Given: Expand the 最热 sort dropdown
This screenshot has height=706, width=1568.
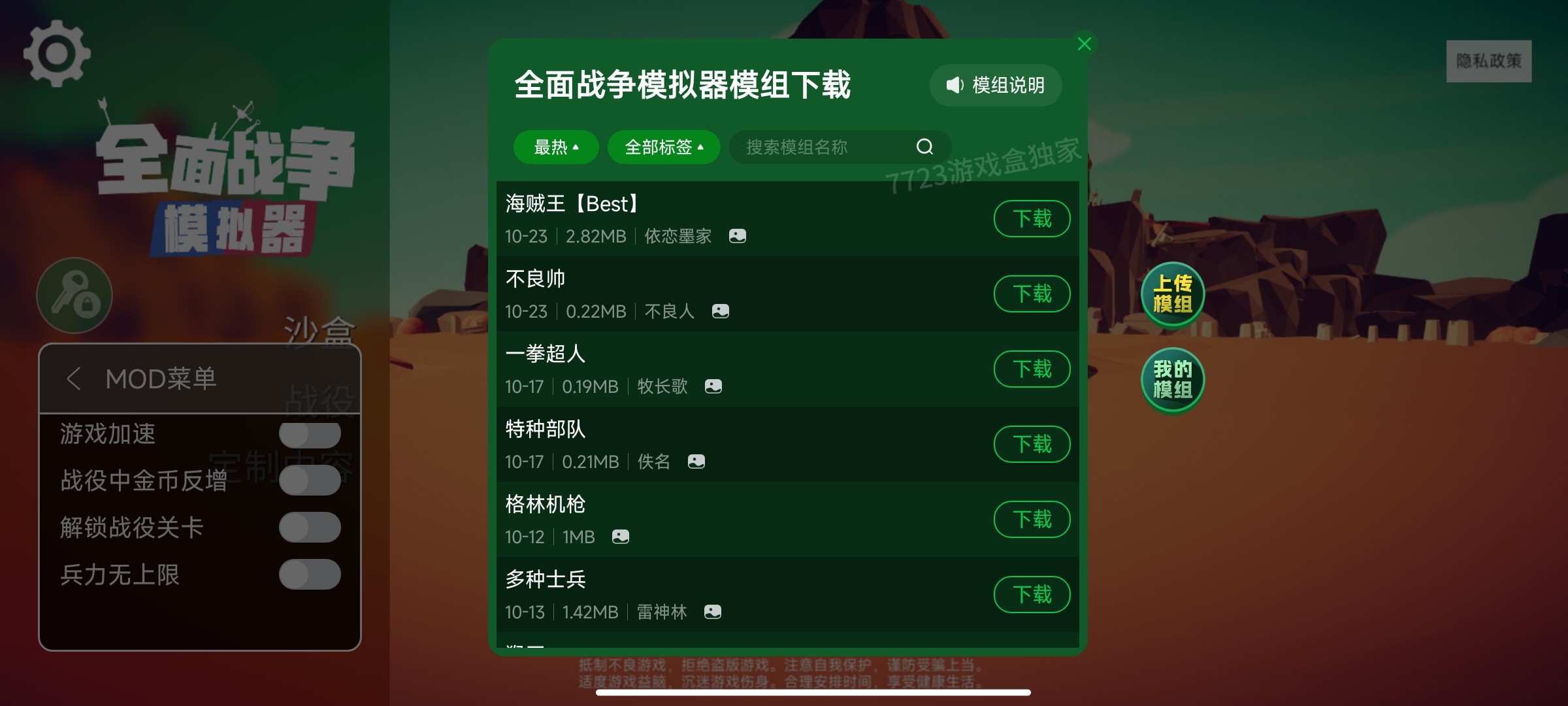Looking at the screenshot, I should [x=556, y=147].
